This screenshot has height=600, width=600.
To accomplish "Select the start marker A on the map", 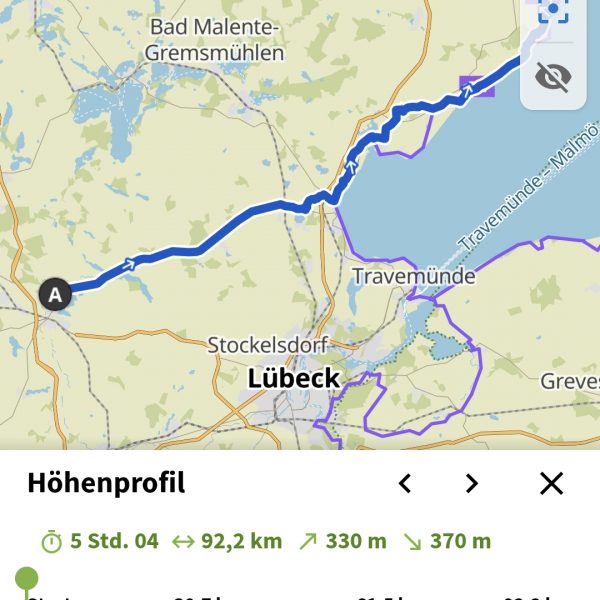I will click(55, 294).
